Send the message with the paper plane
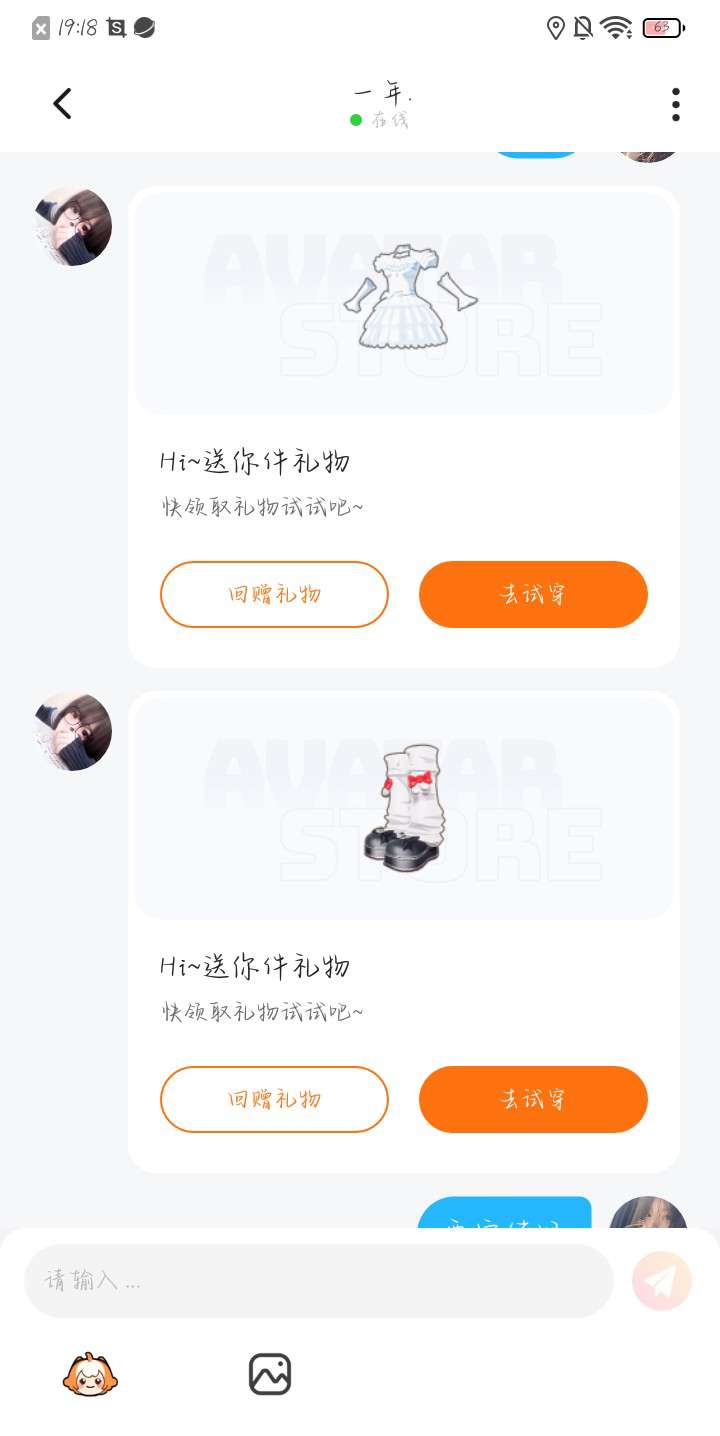Screen dimensions: 720x1436 point(662,1281)
